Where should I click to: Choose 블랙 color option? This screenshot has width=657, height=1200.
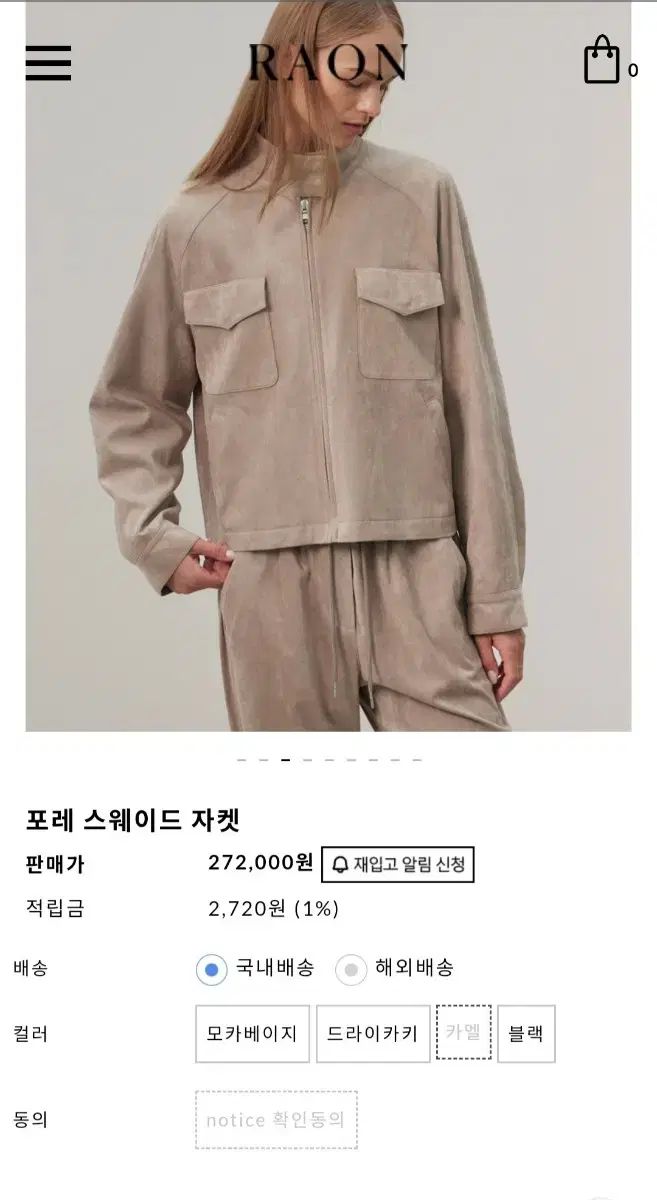click(x=526, y=1034)
